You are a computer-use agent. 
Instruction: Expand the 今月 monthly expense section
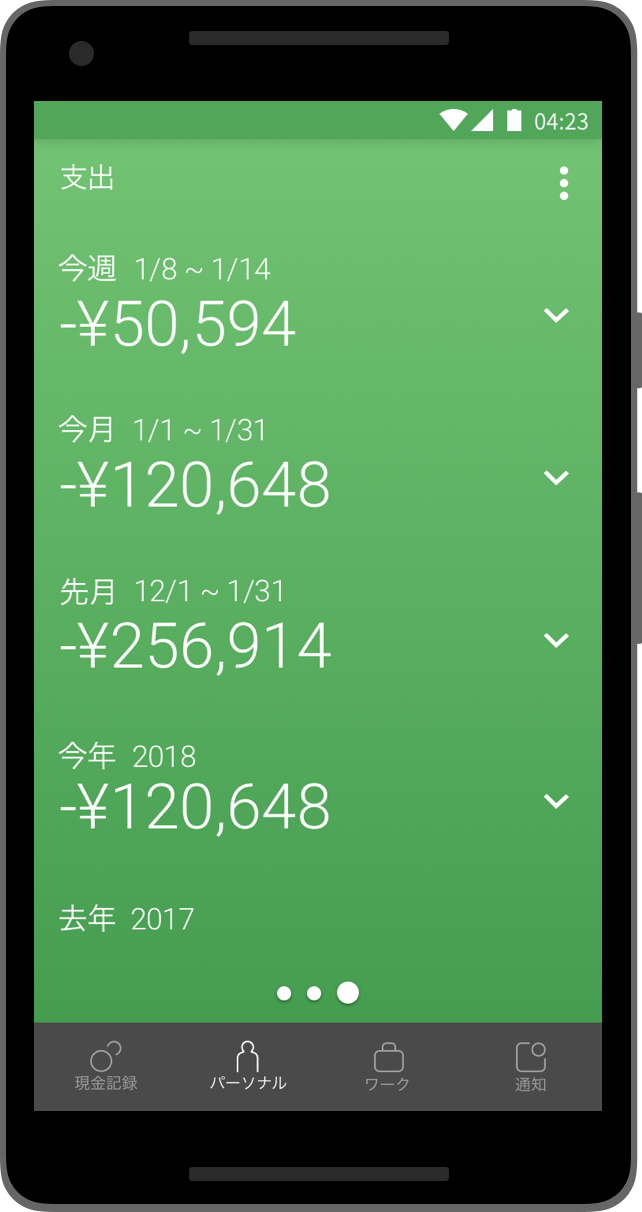tap(556, 477)
